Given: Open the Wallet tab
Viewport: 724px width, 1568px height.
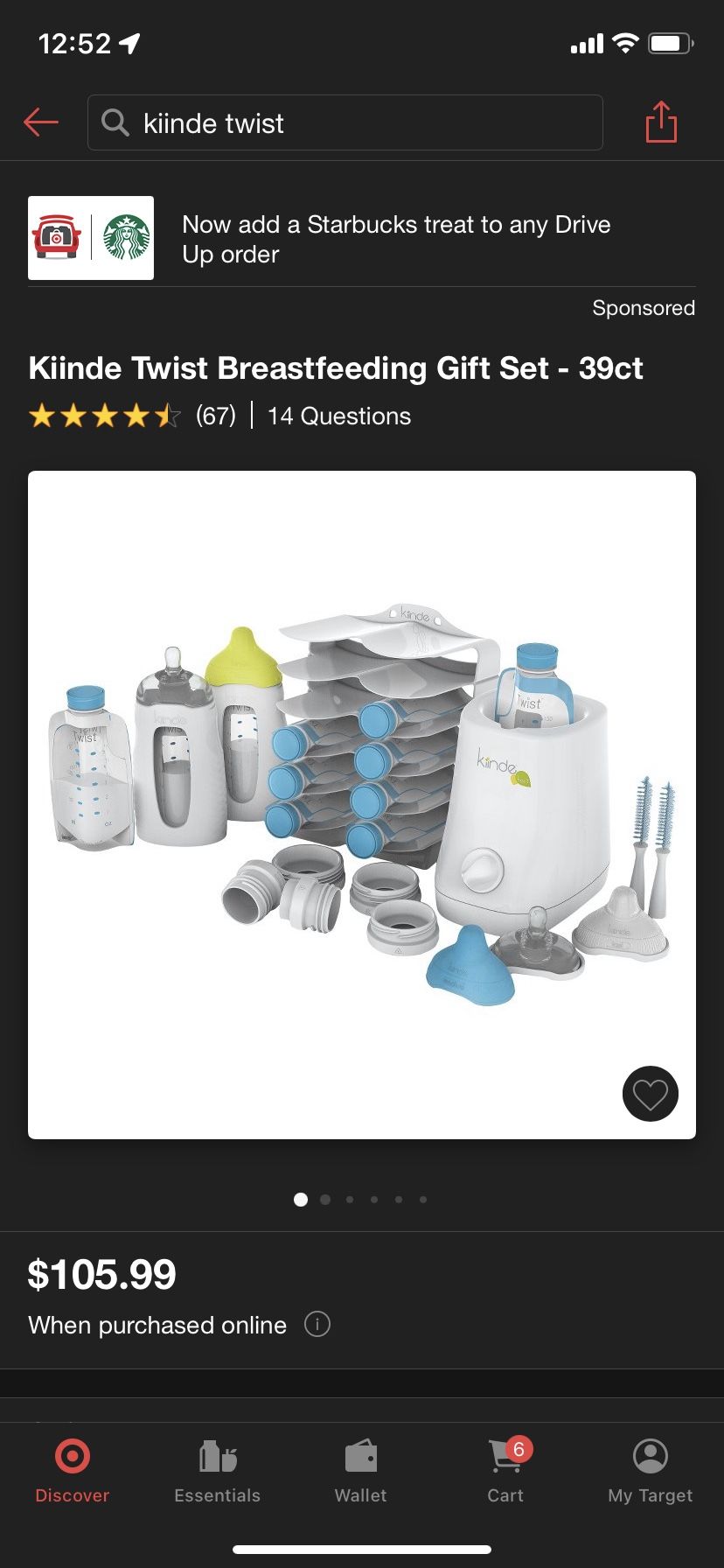Looking at the screenshot, I should click(x=360, y=1470).
